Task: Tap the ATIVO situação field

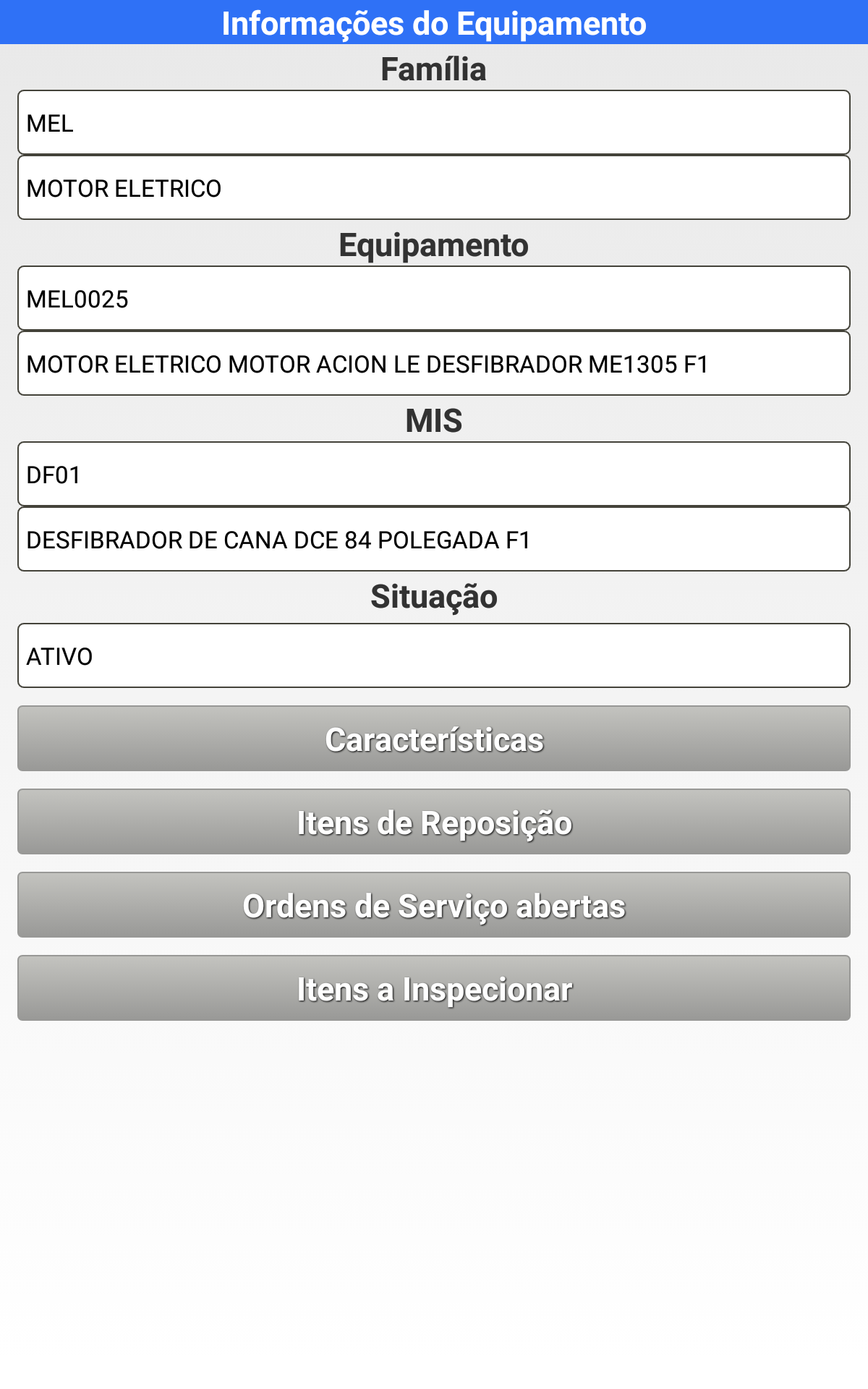Action: point(434,655)
